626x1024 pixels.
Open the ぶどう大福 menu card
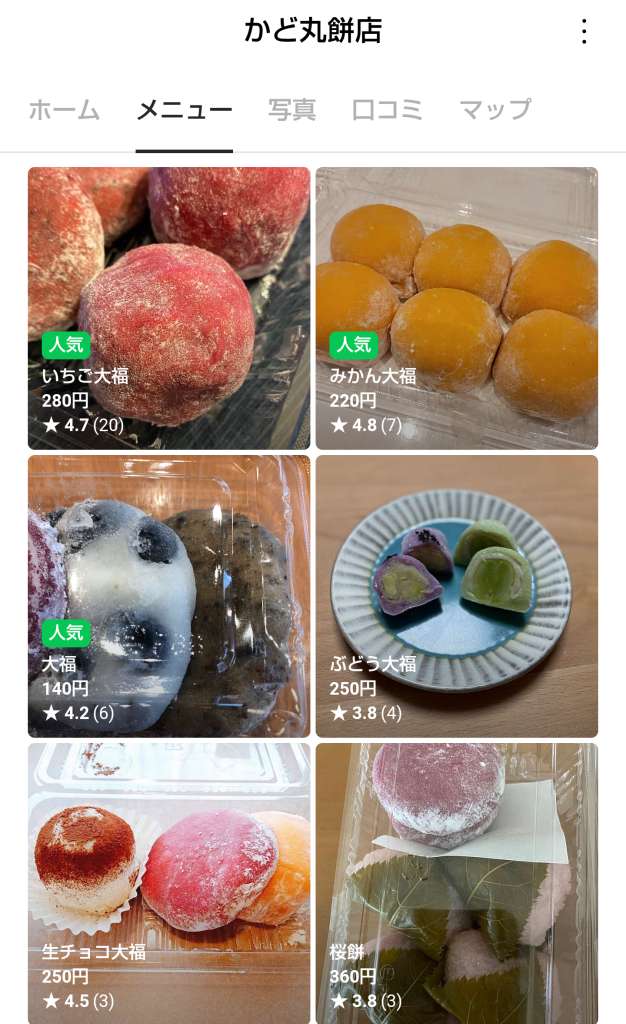coord(457,596)
